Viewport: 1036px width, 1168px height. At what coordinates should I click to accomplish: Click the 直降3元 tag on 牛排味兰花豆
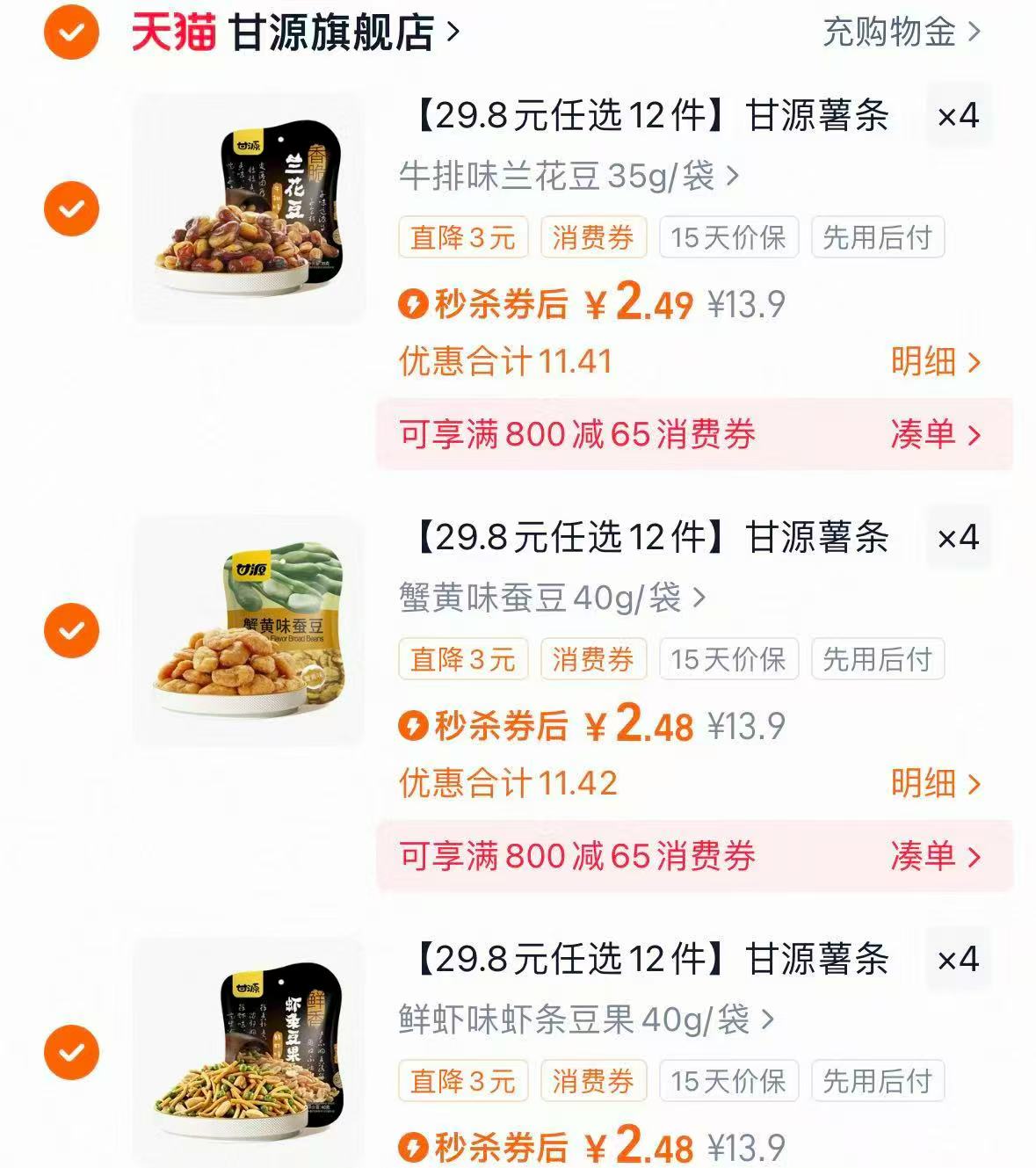pos(461,237)
